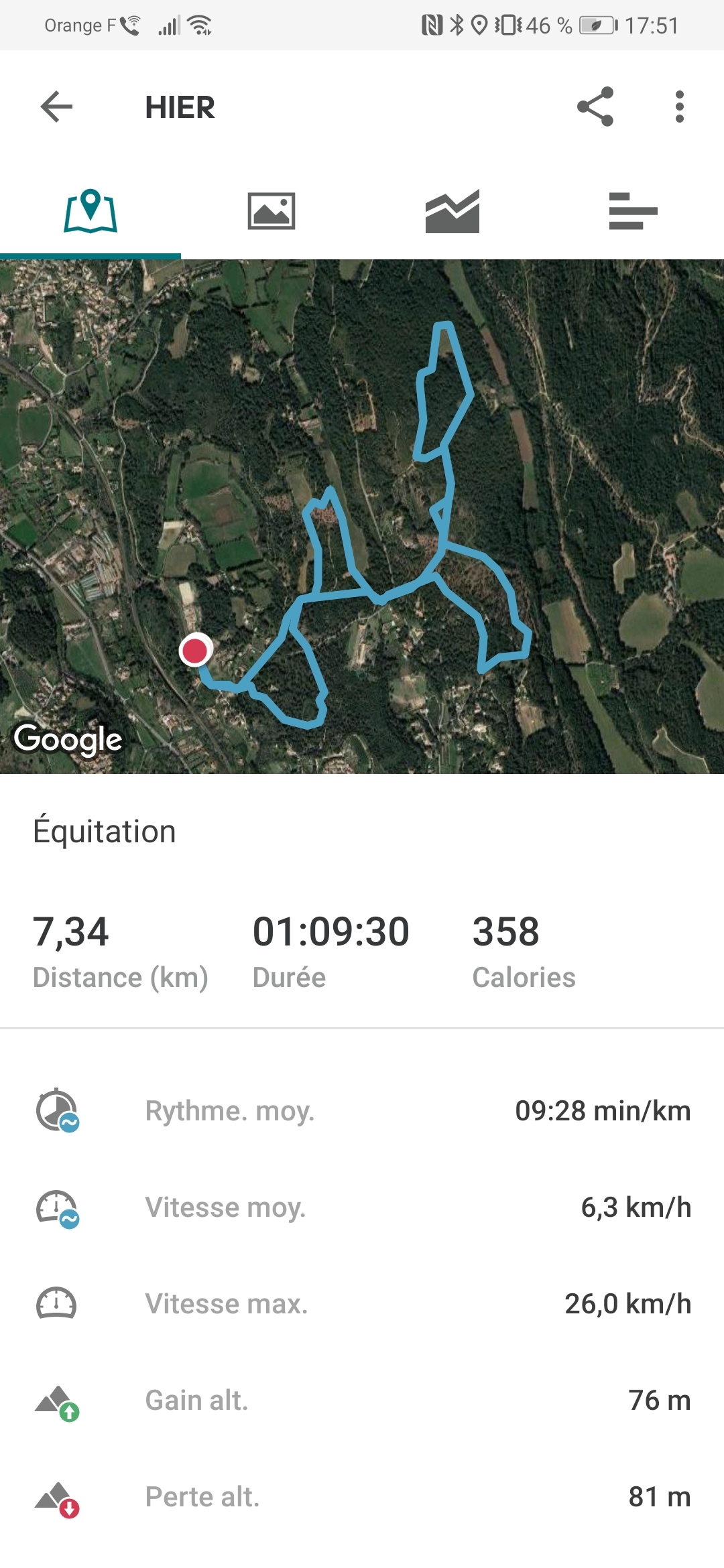This screenshot has height=1568, width=724.
Task: Share this horse riding activity
Action: pos(595,107)
